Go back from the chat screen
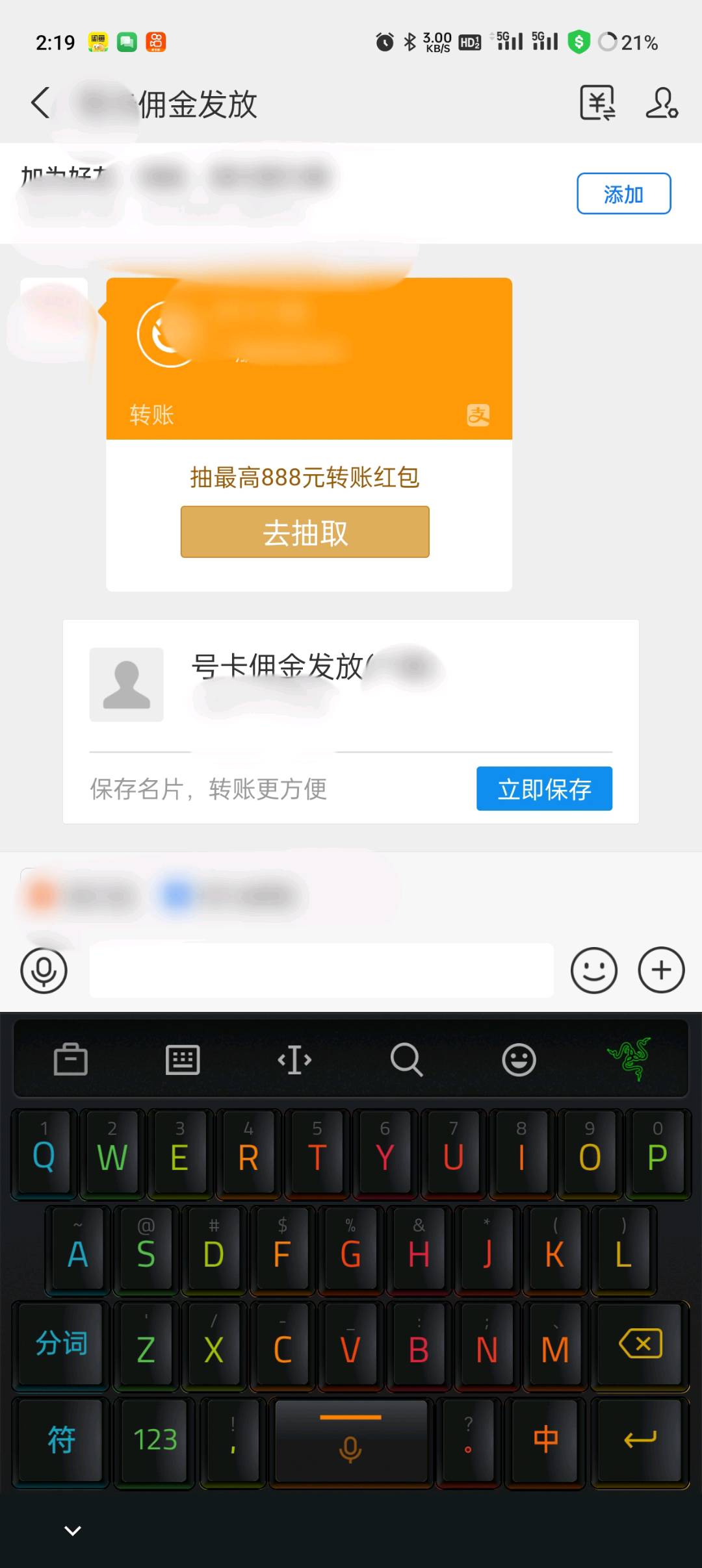 point(40,103)
